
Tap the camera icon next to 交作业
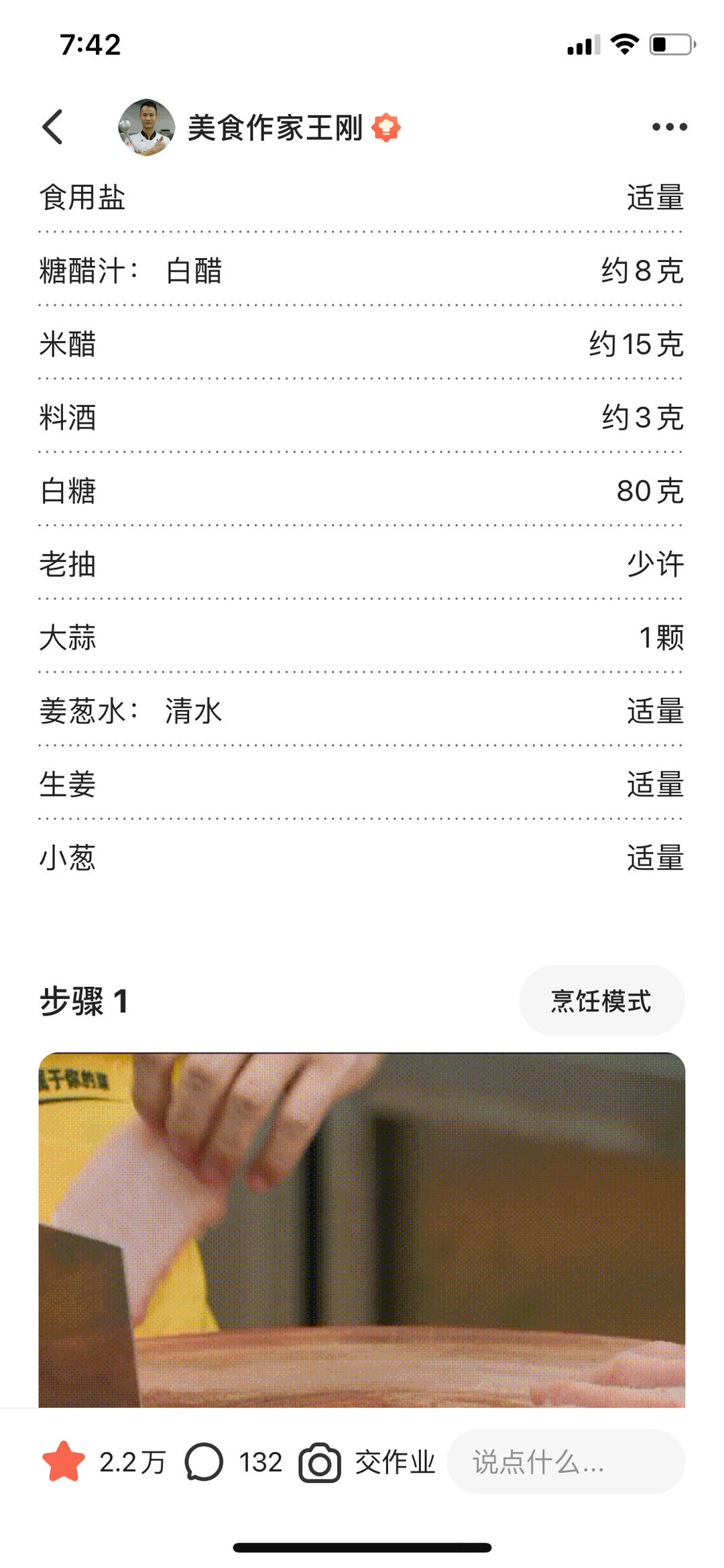[x=320, y=1462]
